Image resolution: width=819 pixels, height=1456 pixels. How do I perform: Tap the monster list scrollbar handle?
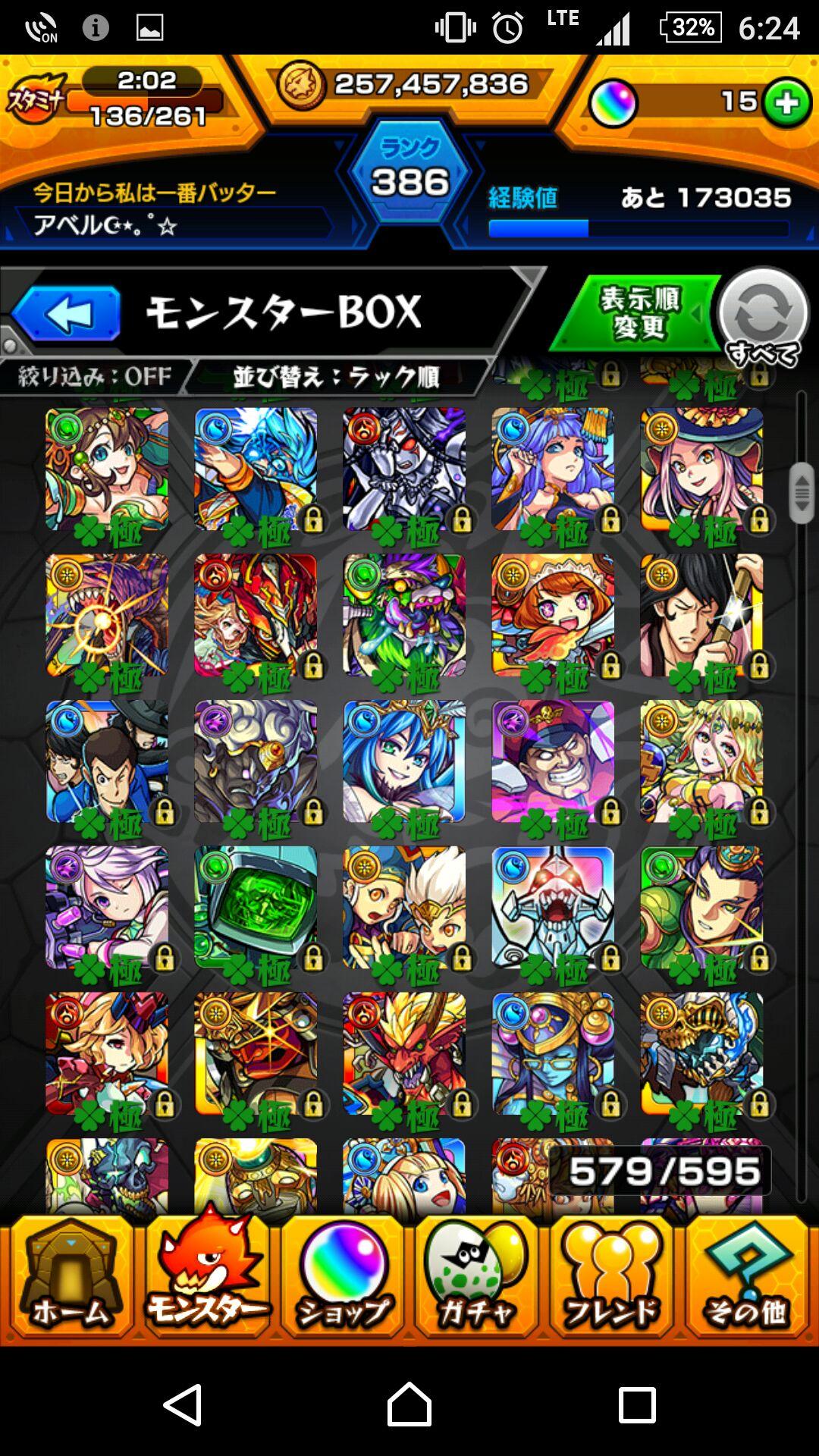[x=802, y=493]
